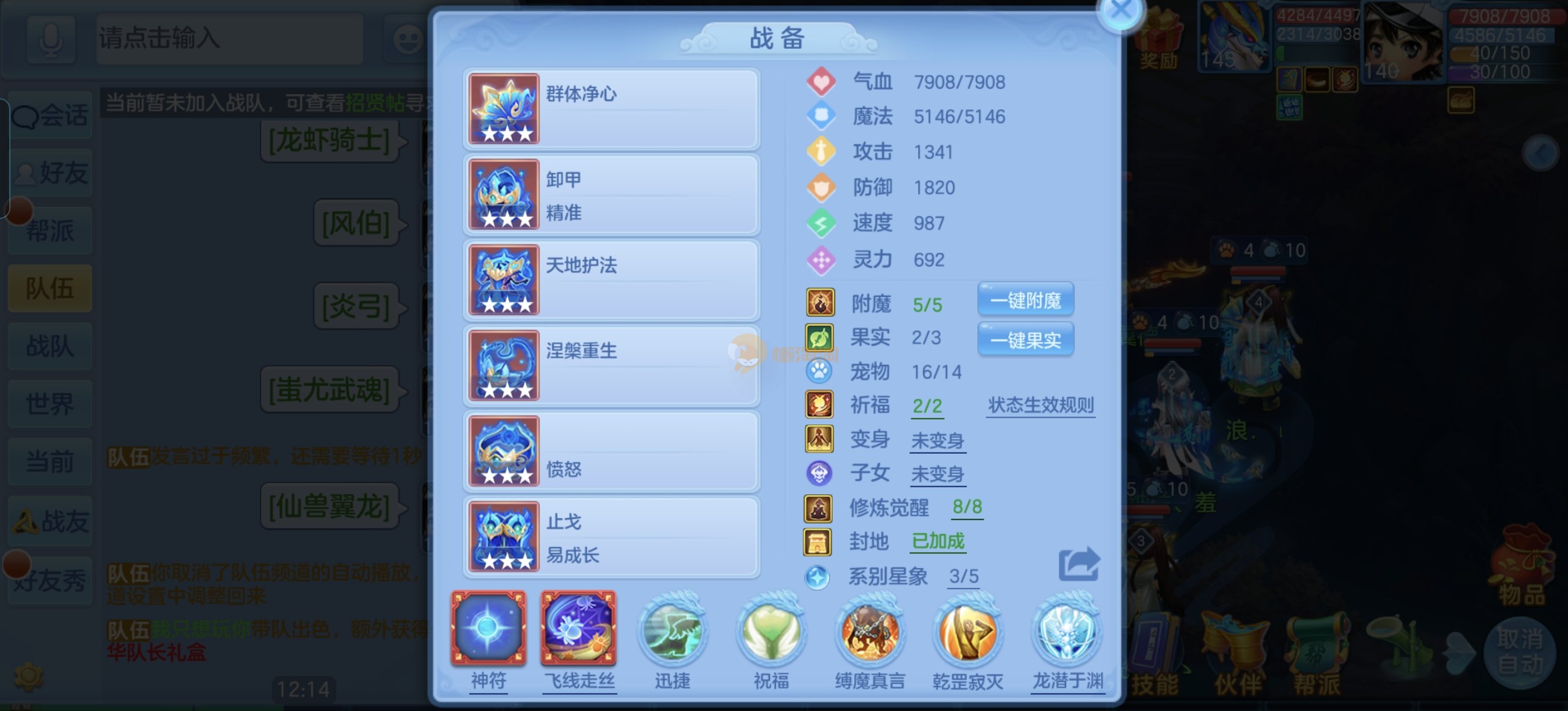Open the 涅槃重生 equipment row
Image resolution: width=1568 pixels, height=711 pixels.
(x=611, y=366)
